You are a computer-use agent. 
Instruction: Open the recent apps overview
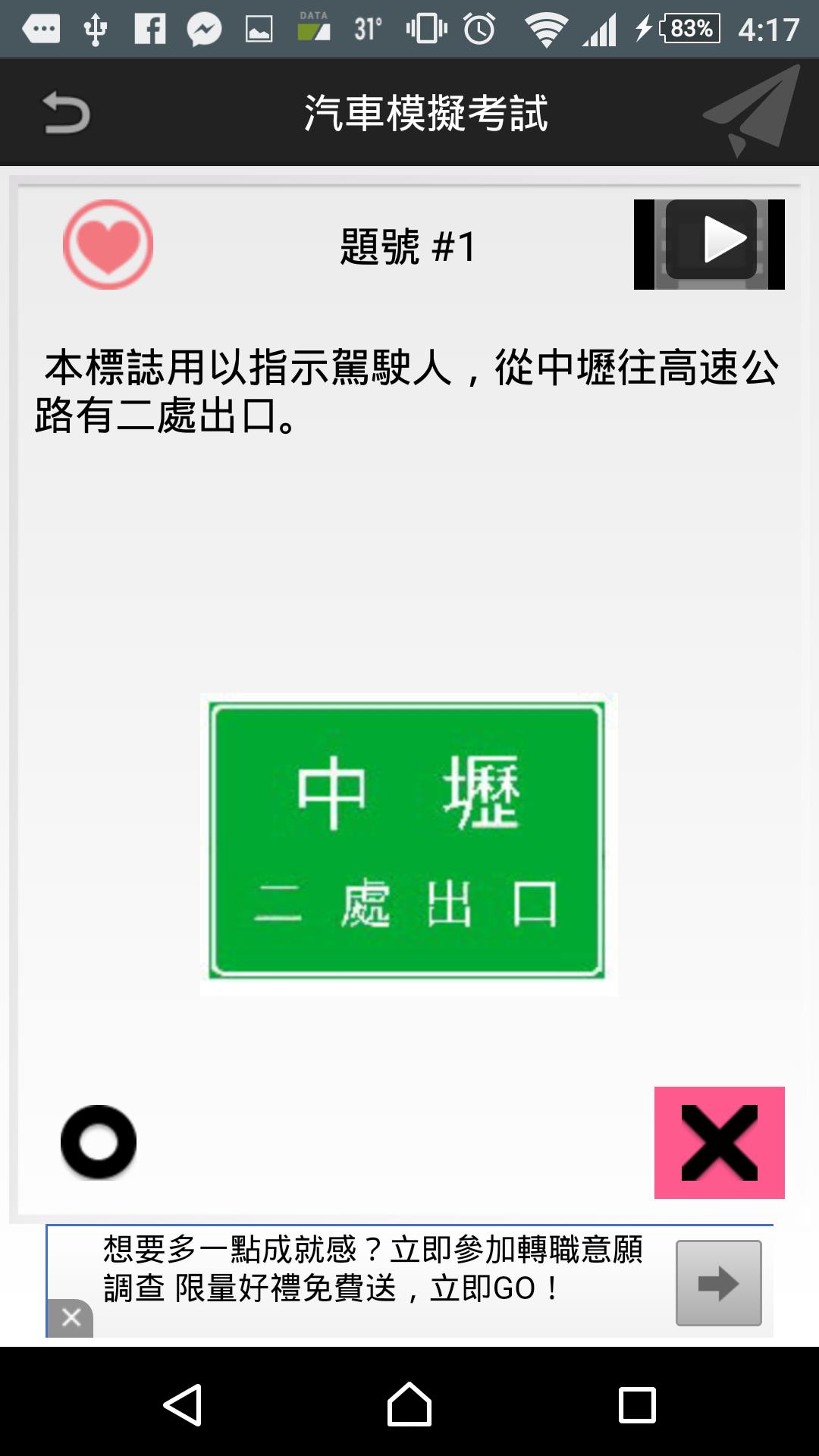click(x=637, y=1404)
